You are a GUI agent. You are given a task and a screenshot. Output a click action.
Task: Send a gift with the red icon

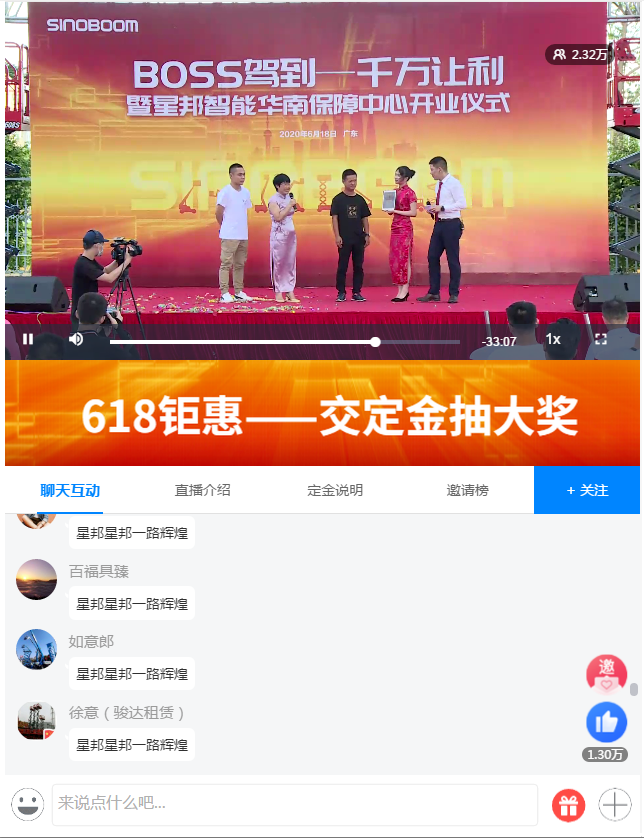[569, 804]
